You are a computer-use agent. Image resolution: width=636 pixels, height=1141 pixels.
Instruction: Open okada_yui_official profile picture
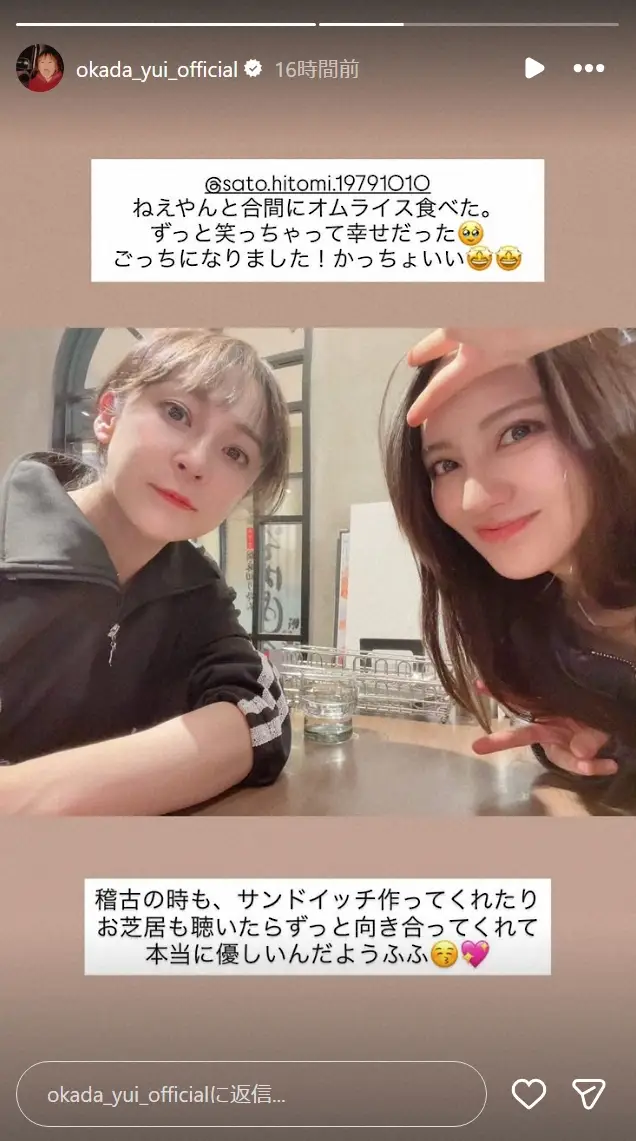tap(40, 68)
